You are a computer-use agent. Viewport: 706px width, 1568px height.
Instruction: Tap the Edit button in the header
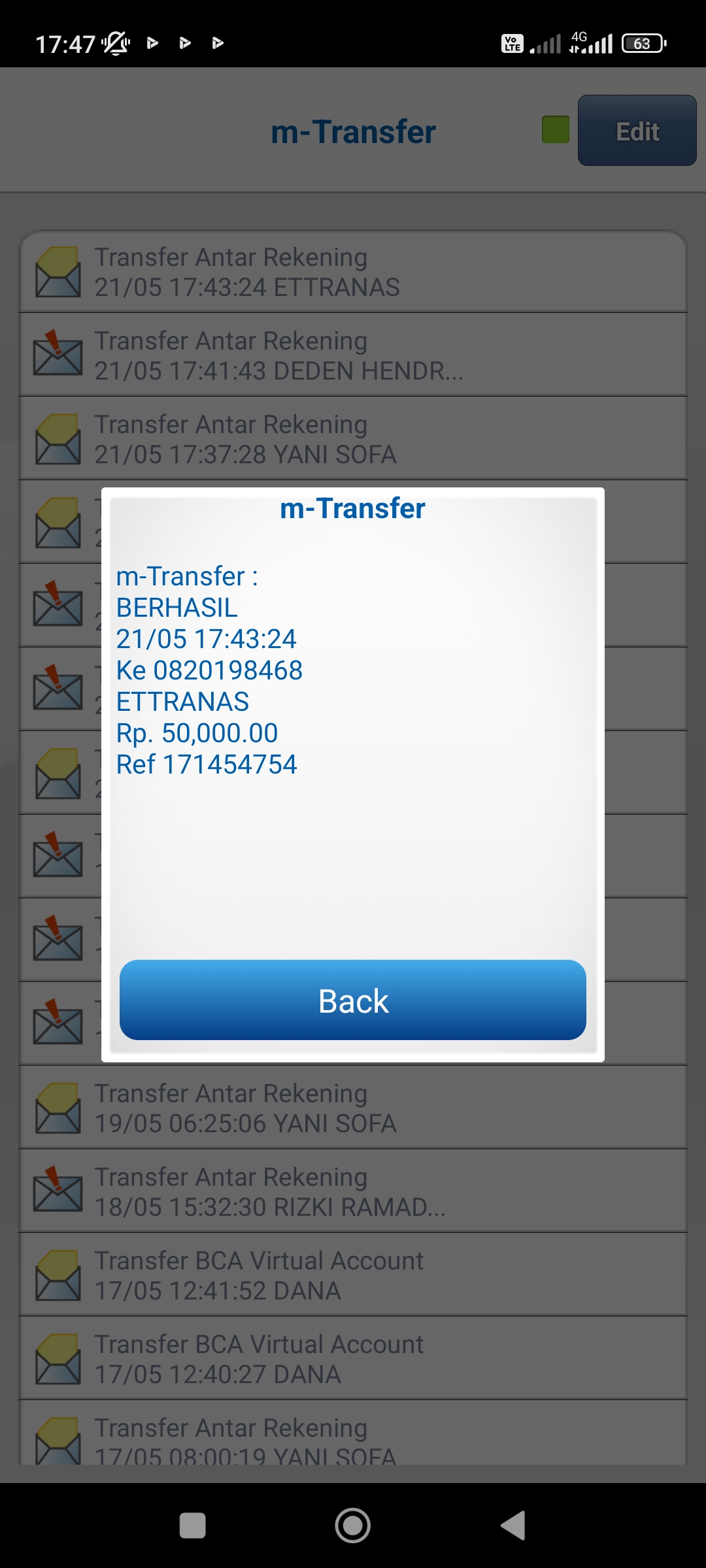click(637, 131)
